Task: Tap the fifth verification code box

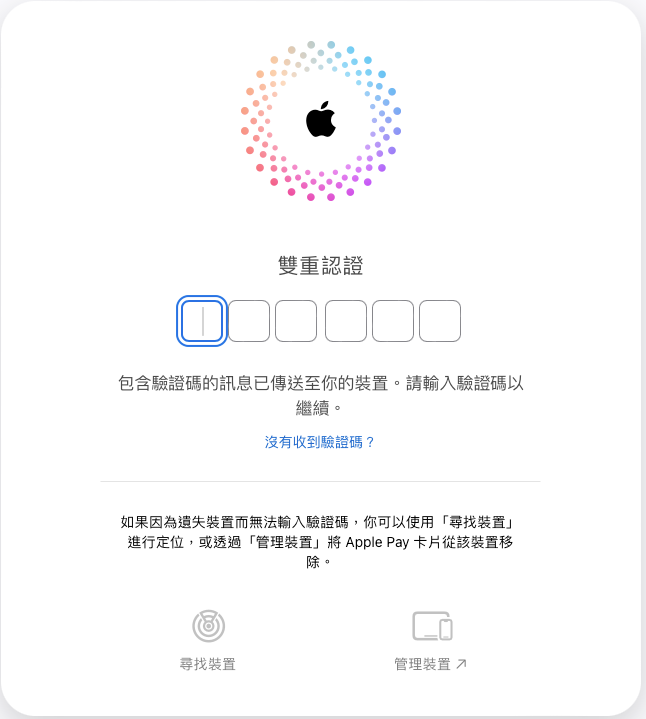Action: [393, 321]
